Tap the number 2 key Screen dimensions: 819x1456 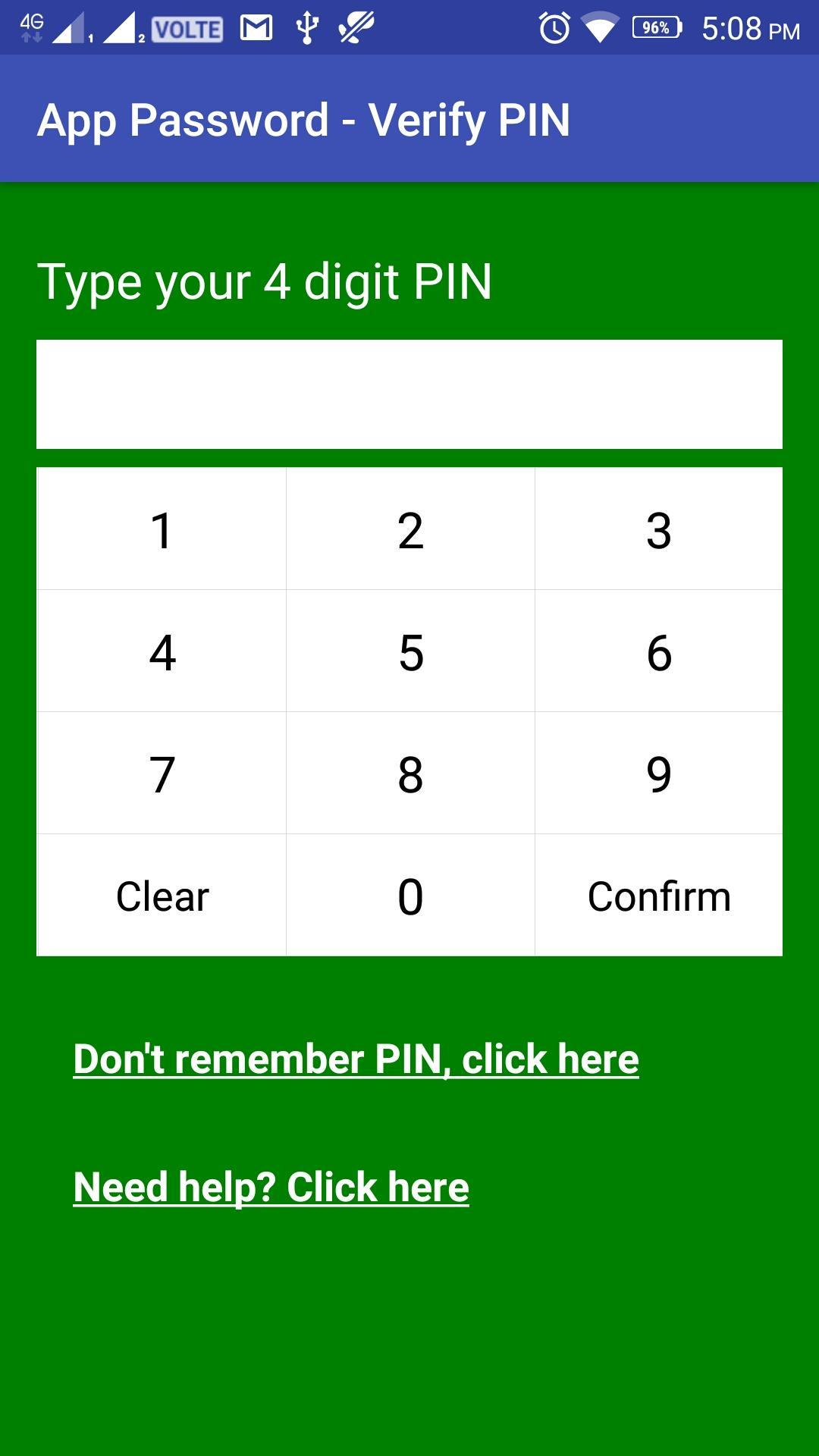[410, 529]
